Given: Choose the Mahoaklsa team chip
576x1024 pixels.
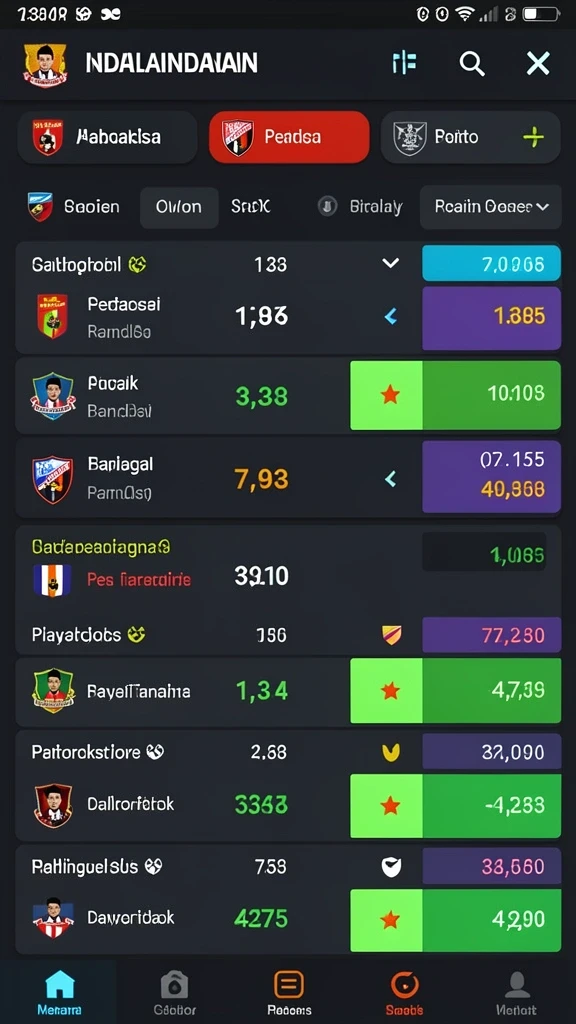Looking at the screenshot, I should [107, 137].
